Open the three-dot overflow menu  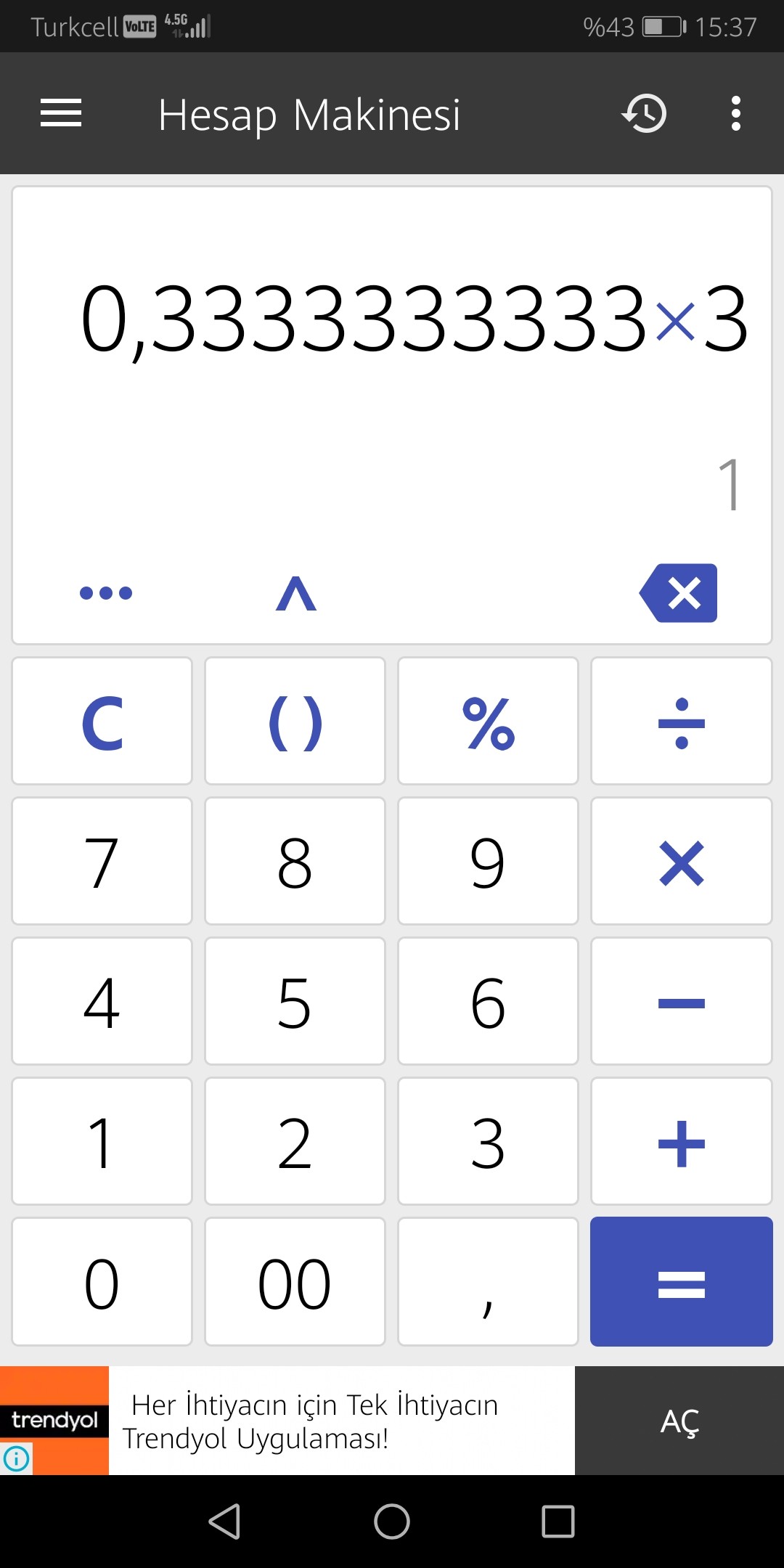pyautogui.click(x=736, y=113)
